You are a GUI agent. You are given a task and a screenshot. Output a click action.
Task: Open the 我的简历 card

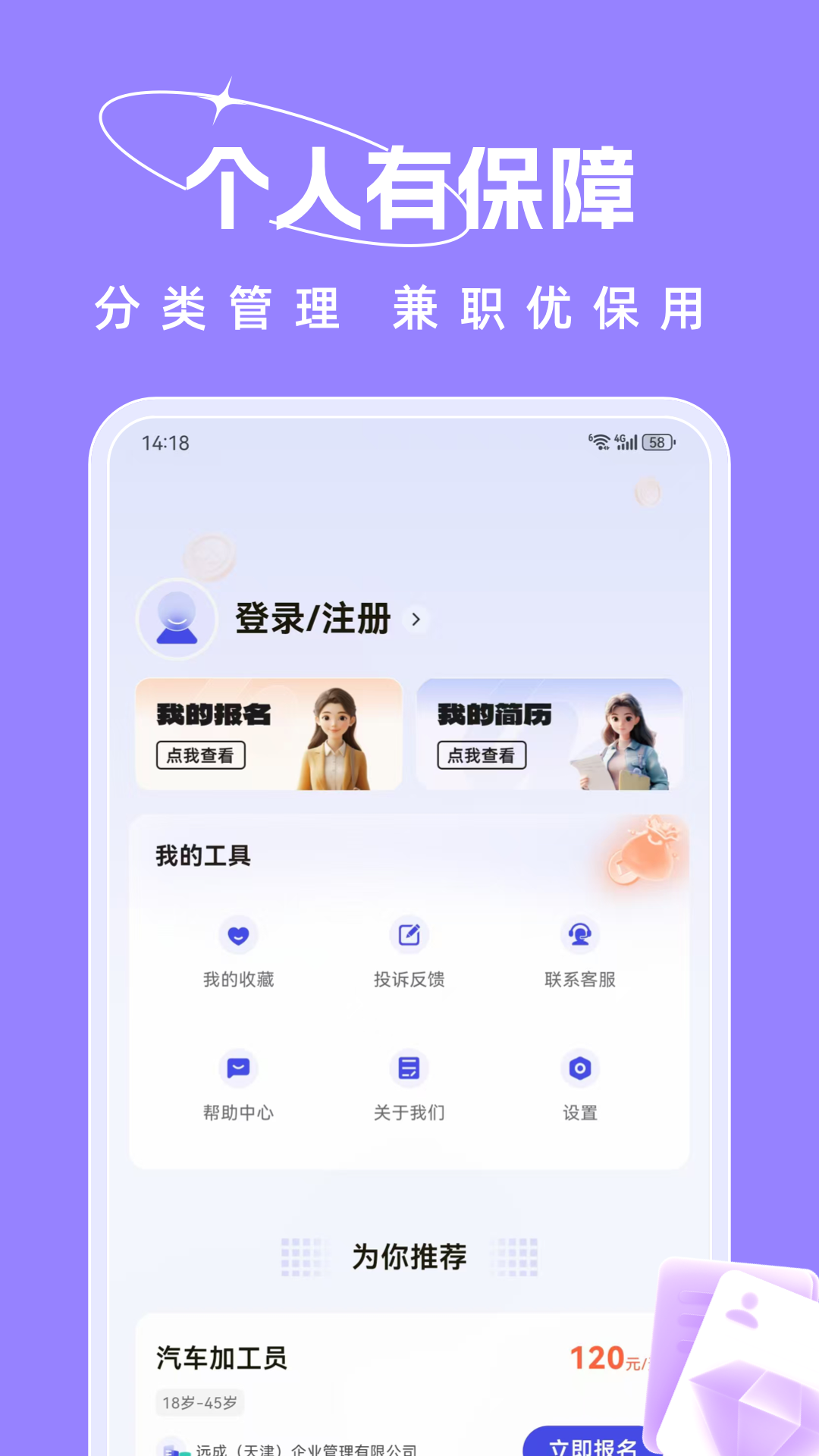click(548, 734)
